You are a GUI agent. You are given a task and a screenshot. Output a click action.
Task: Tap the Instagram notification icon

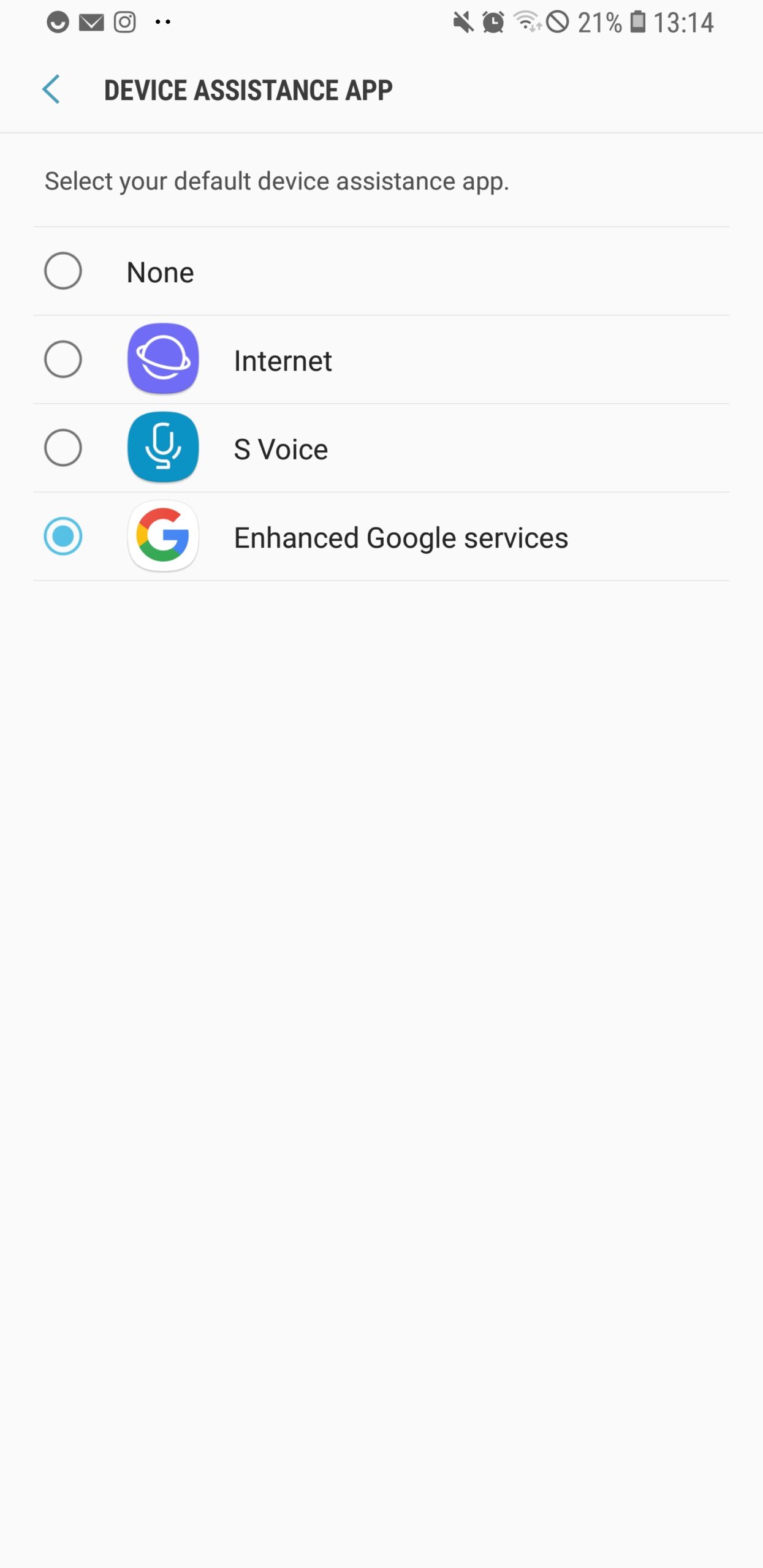pos(124,22)
